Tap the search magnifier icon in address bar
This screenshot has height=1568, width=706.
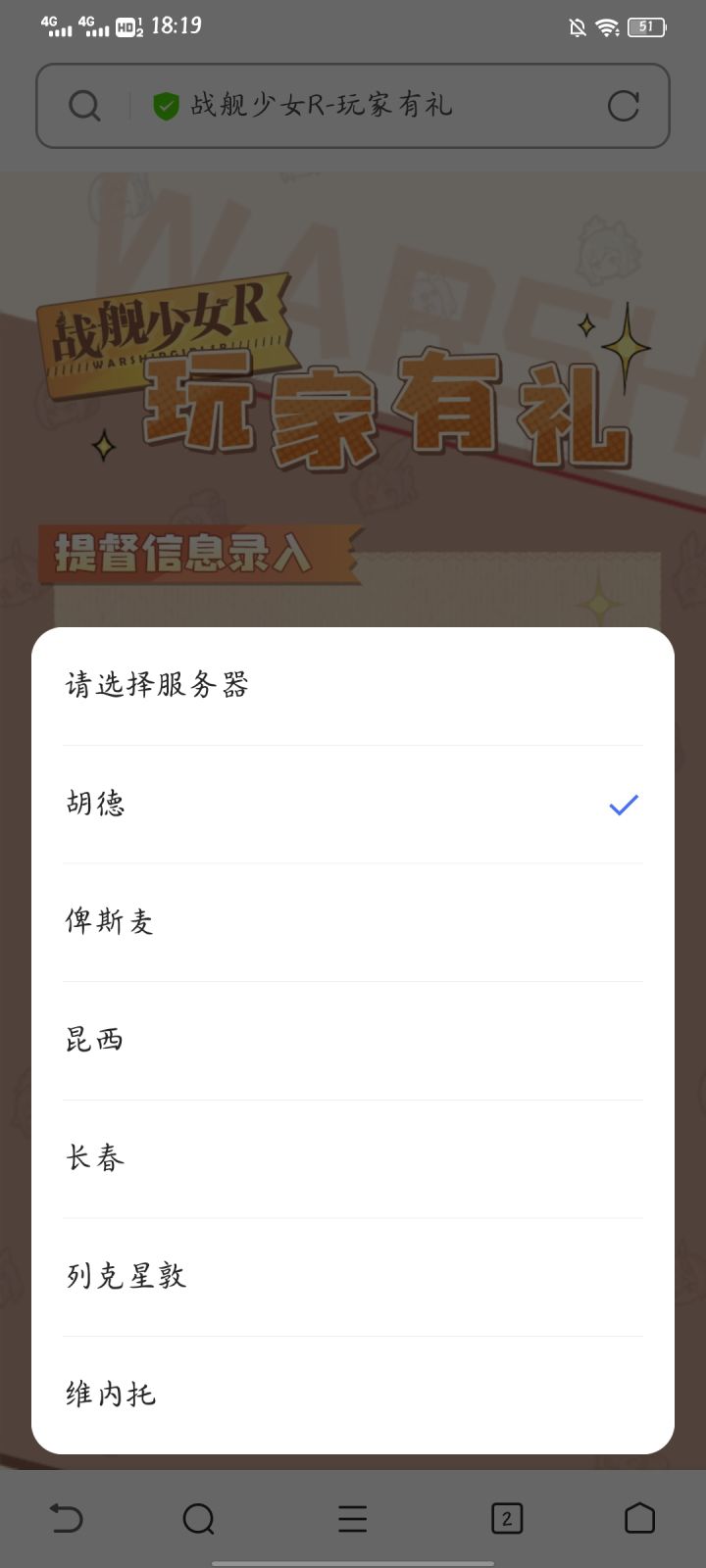click(84, 105)
